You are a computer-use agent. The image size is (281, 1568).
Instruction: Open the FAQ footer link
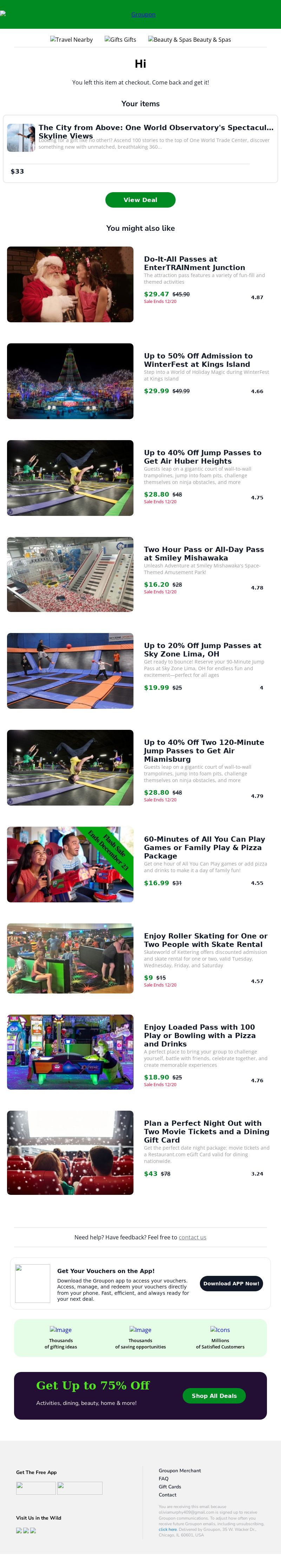click(163, 1479)
